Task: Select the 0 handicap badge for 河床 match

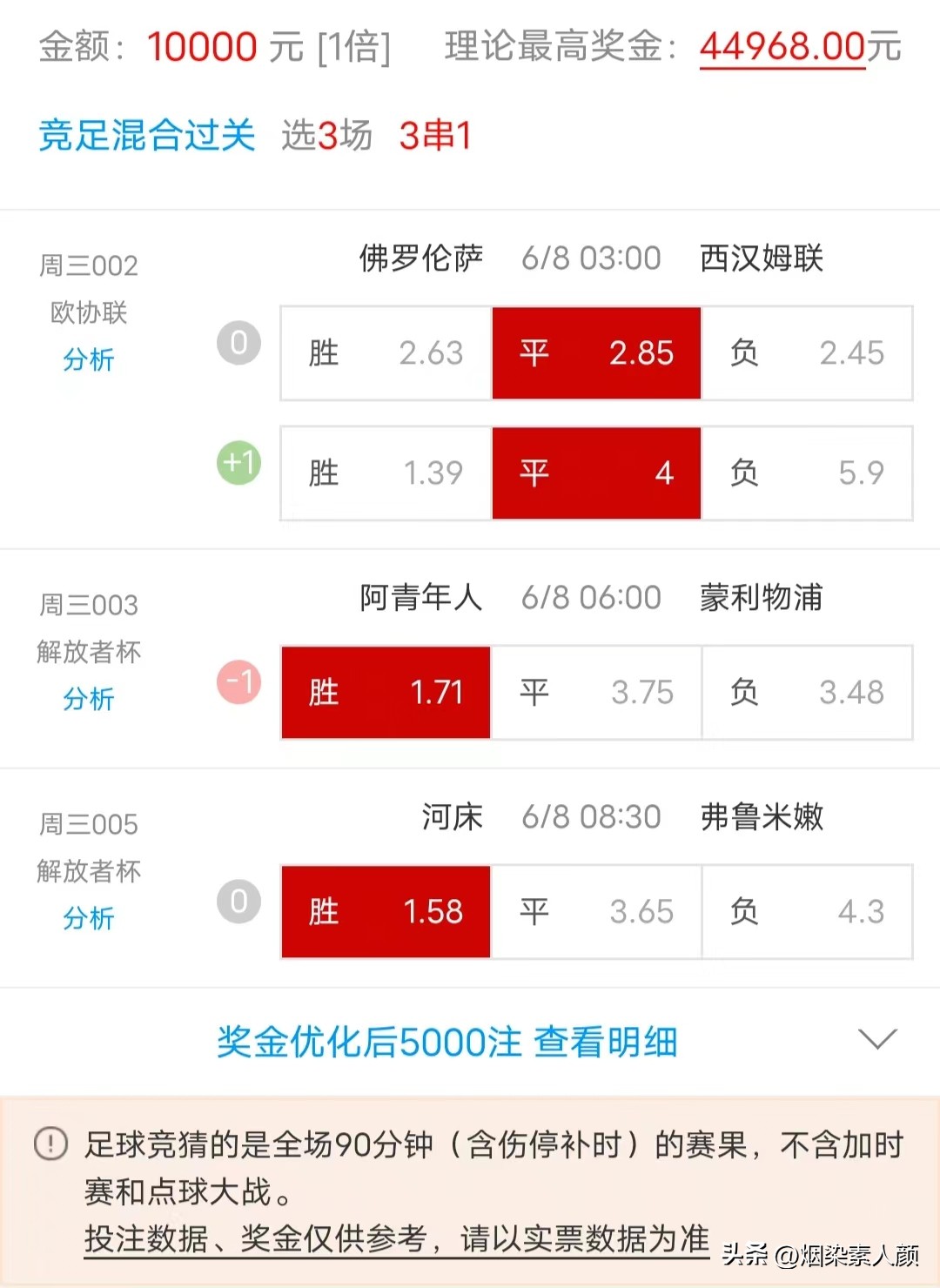Action: (238, 902)
